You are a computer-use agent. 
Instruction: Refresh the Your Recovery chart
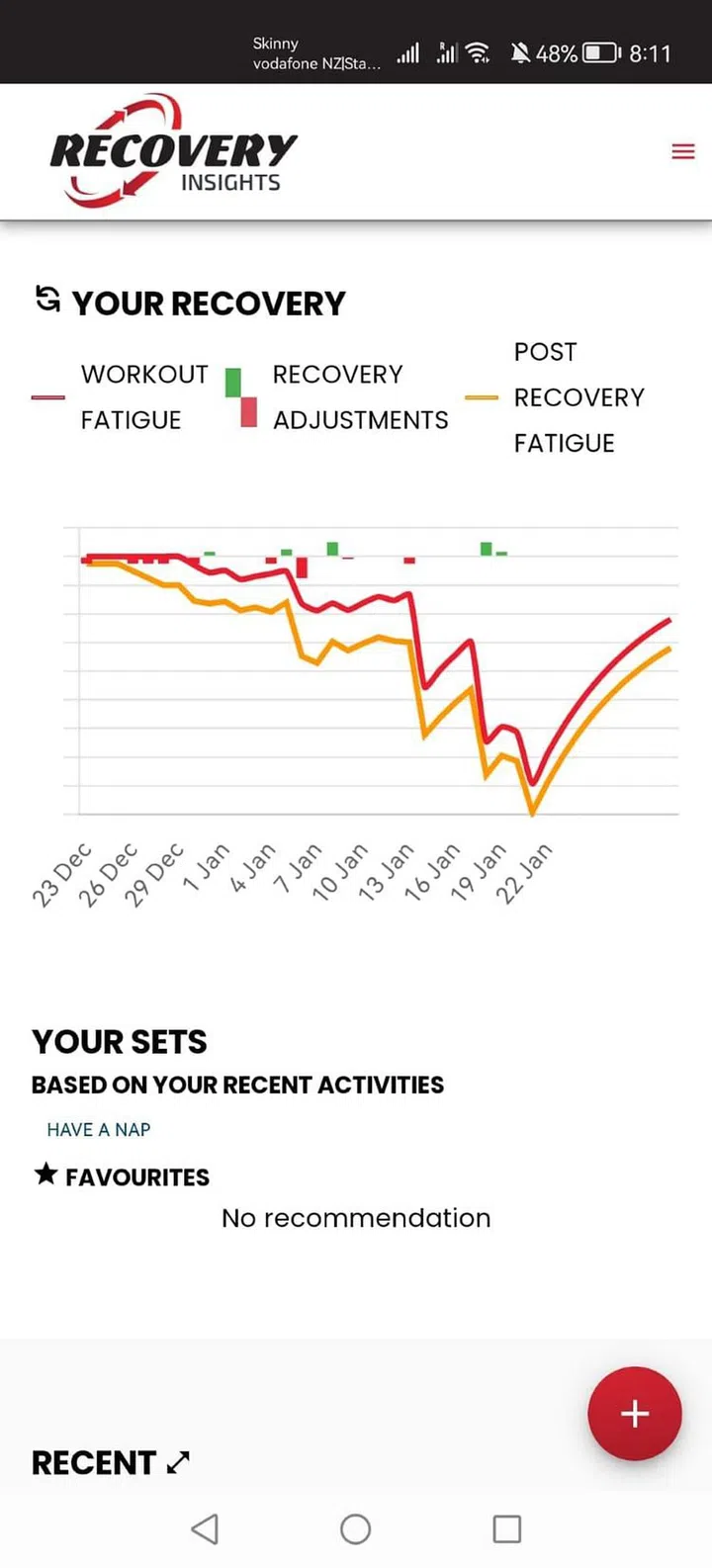point(47,300)
